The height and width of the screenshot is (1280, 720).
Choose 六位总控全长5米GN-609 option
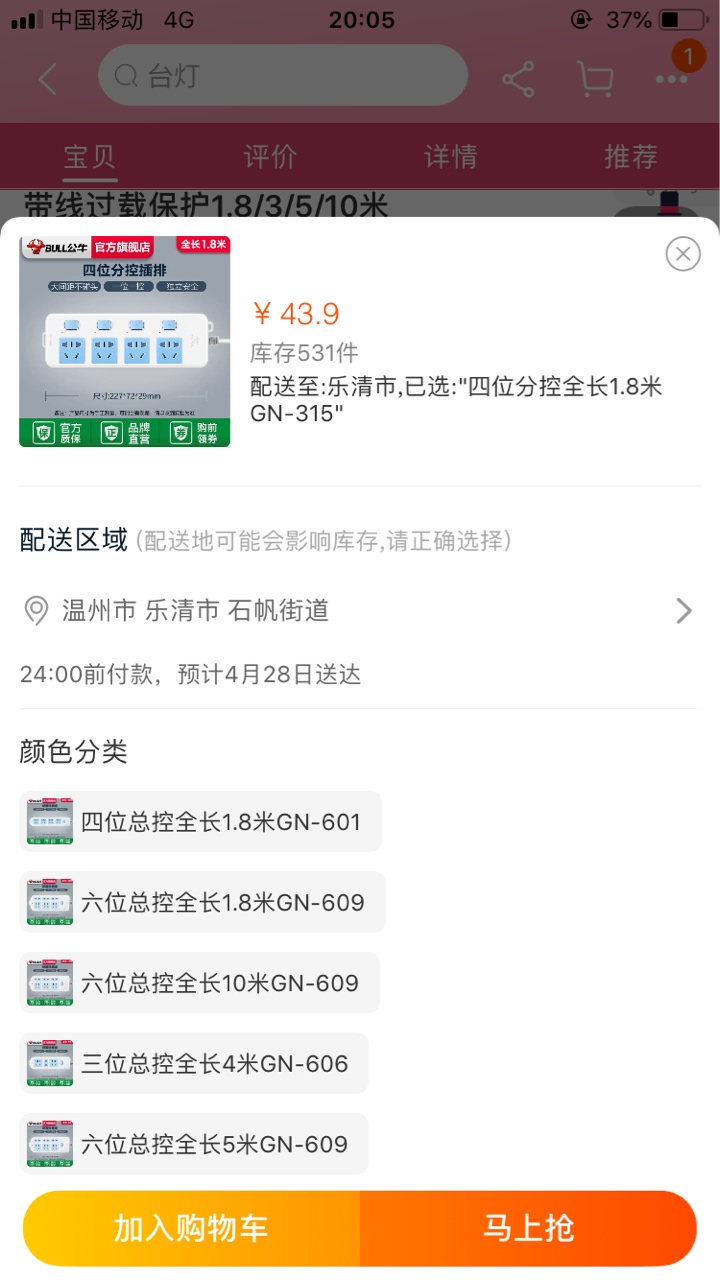(x=194, y=1144)
